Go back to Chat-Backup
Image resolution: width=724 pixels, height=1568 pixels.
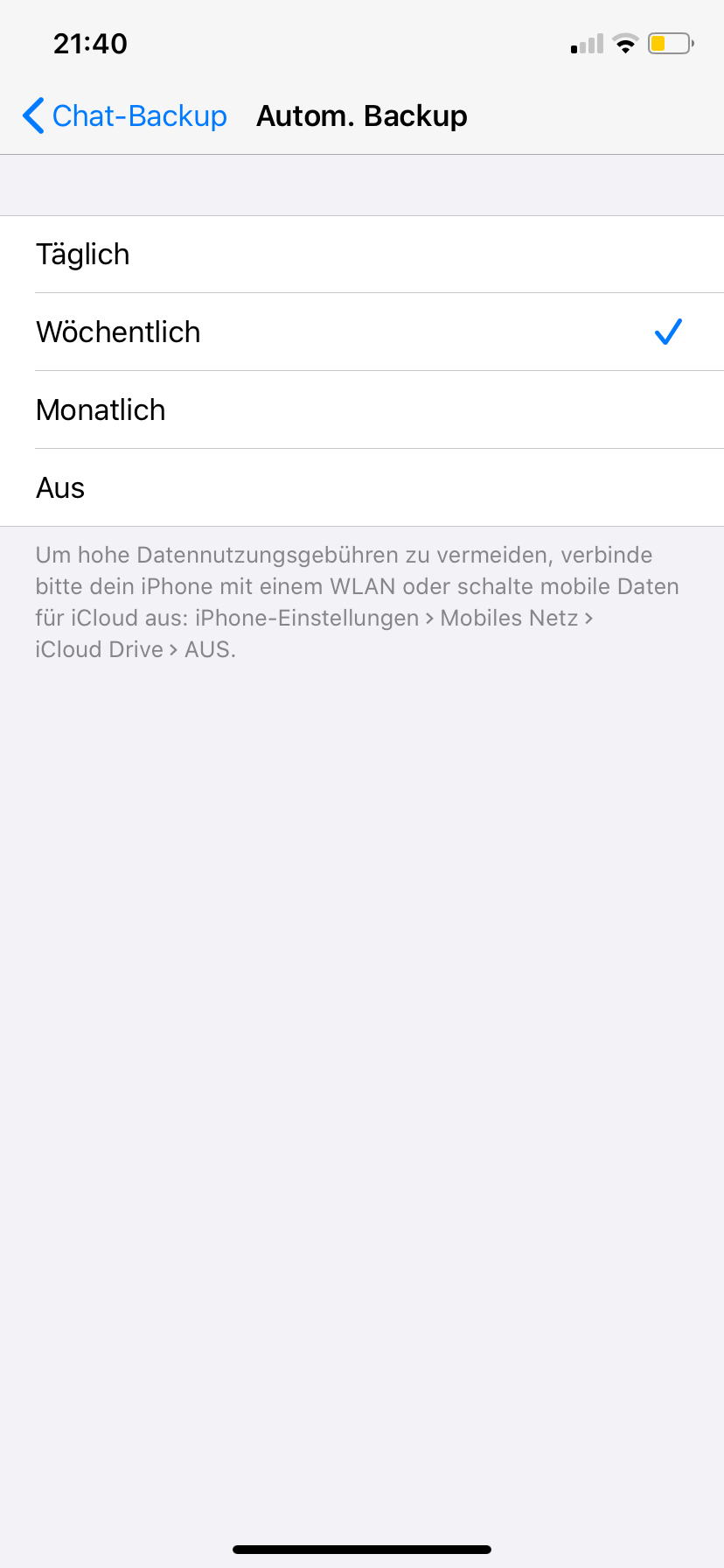click(124, 115)
